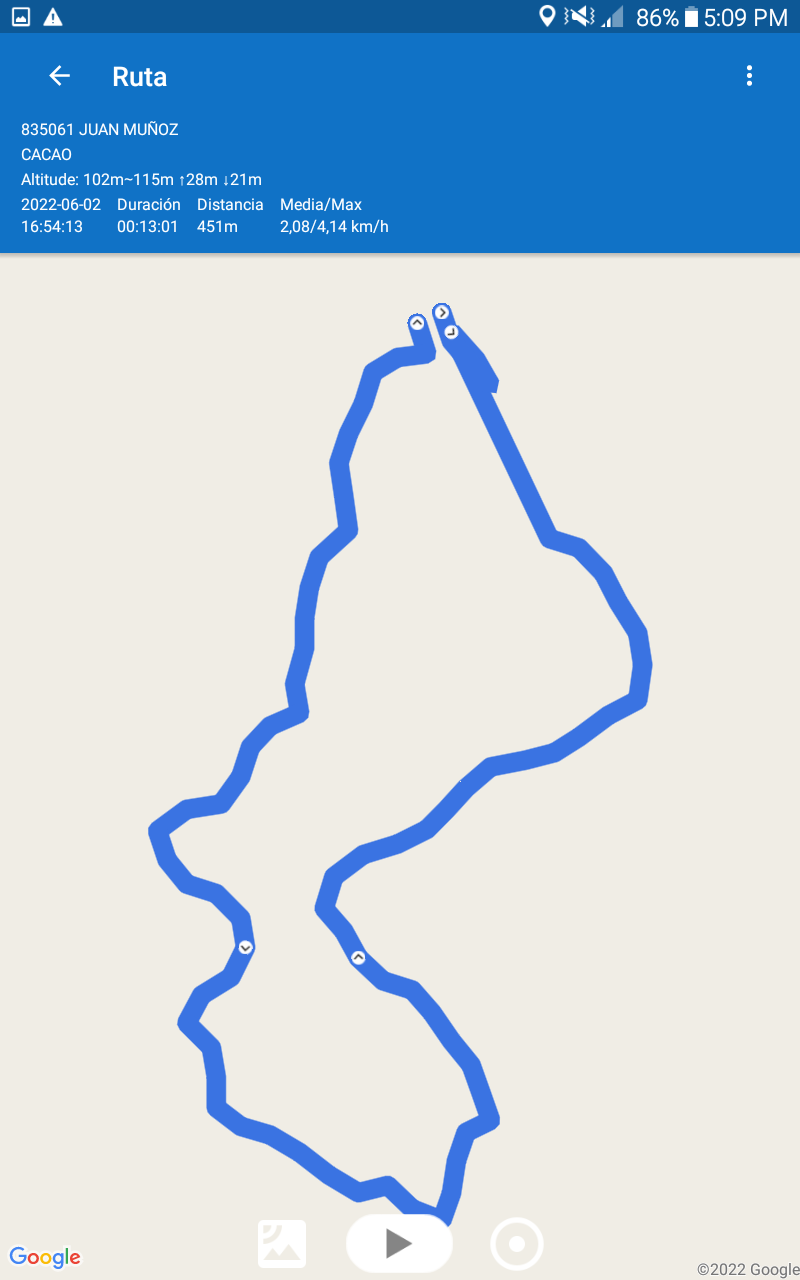
Task: Open the three-dot overflow menu
Action: [749, 76]
